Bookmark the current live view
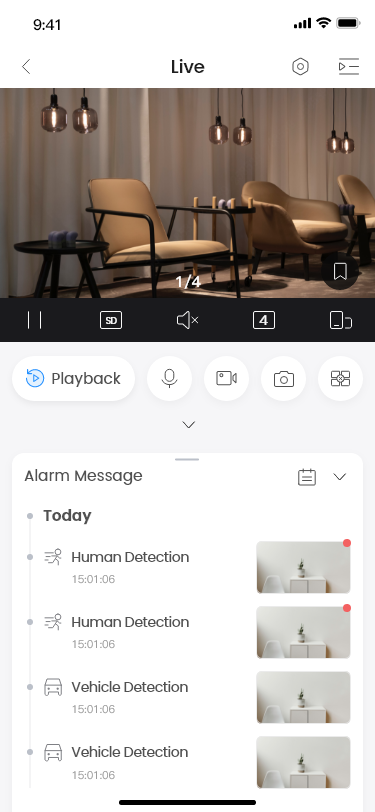 [x=340, y=271]
